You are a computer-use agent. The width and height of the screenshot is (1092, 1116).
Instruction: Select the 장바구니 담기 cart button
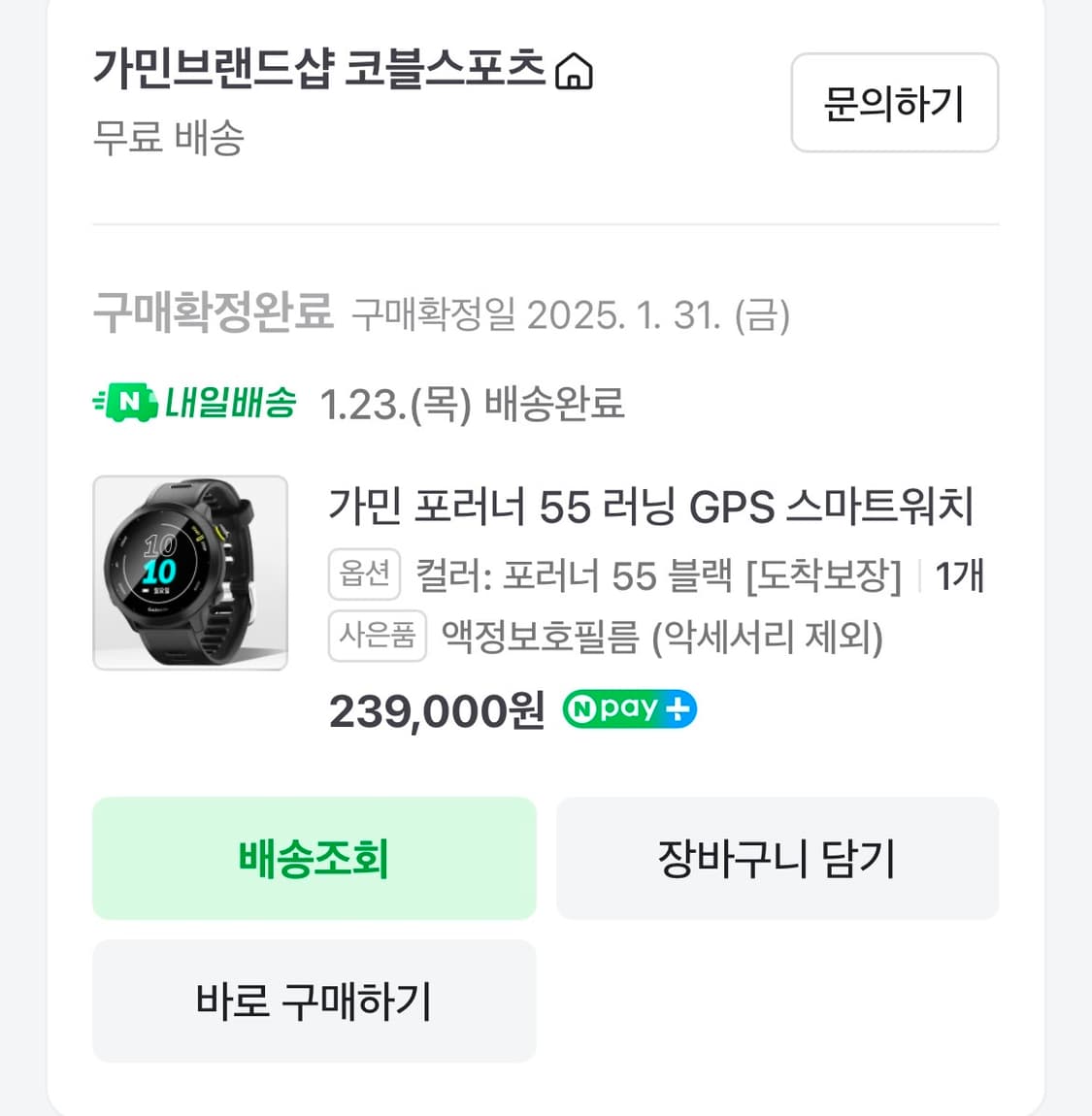777,859
